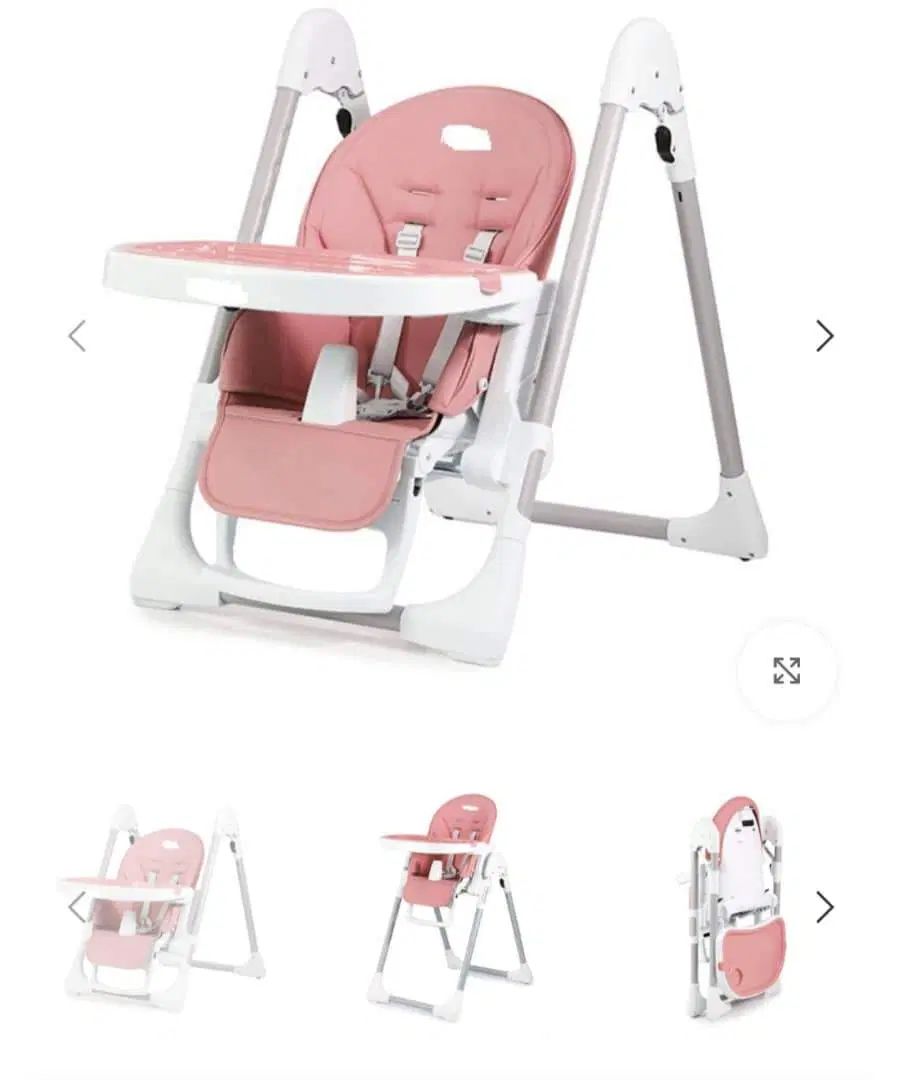Expand the product image to fullscreen
The height and width of the screenshot is (1080, 902).
pyautogui.click(x=787, y=671)
